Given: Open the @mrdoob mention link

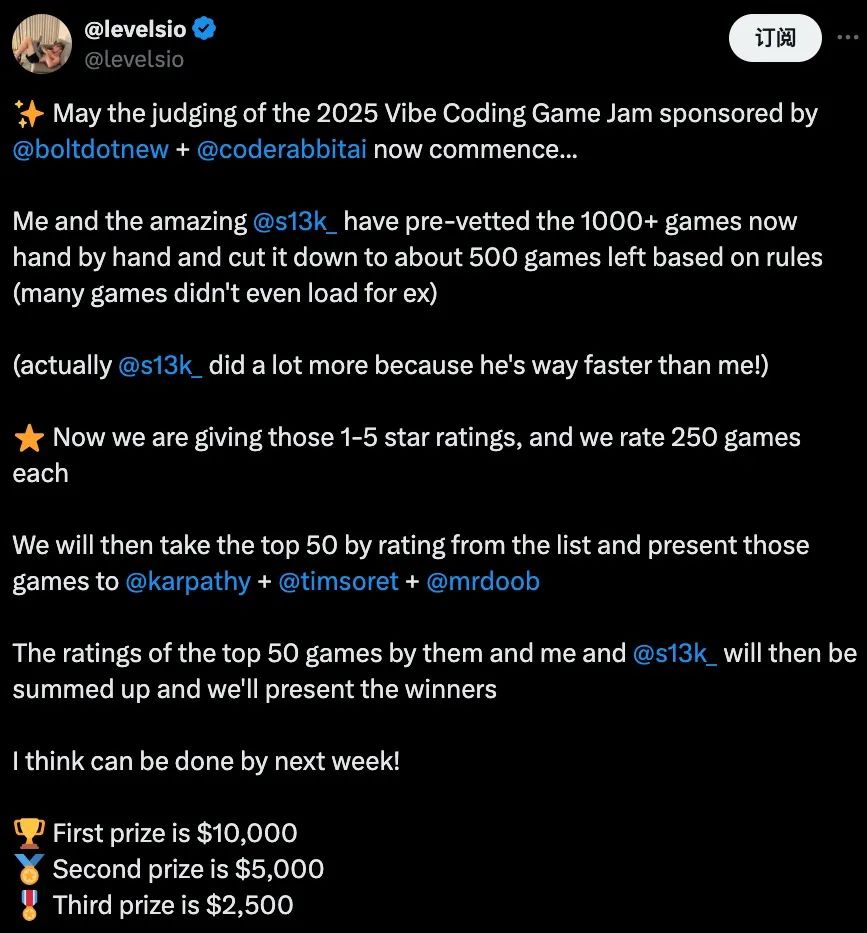Looking at the screenshot, I should pyautogui.click(x=482, y=581).
